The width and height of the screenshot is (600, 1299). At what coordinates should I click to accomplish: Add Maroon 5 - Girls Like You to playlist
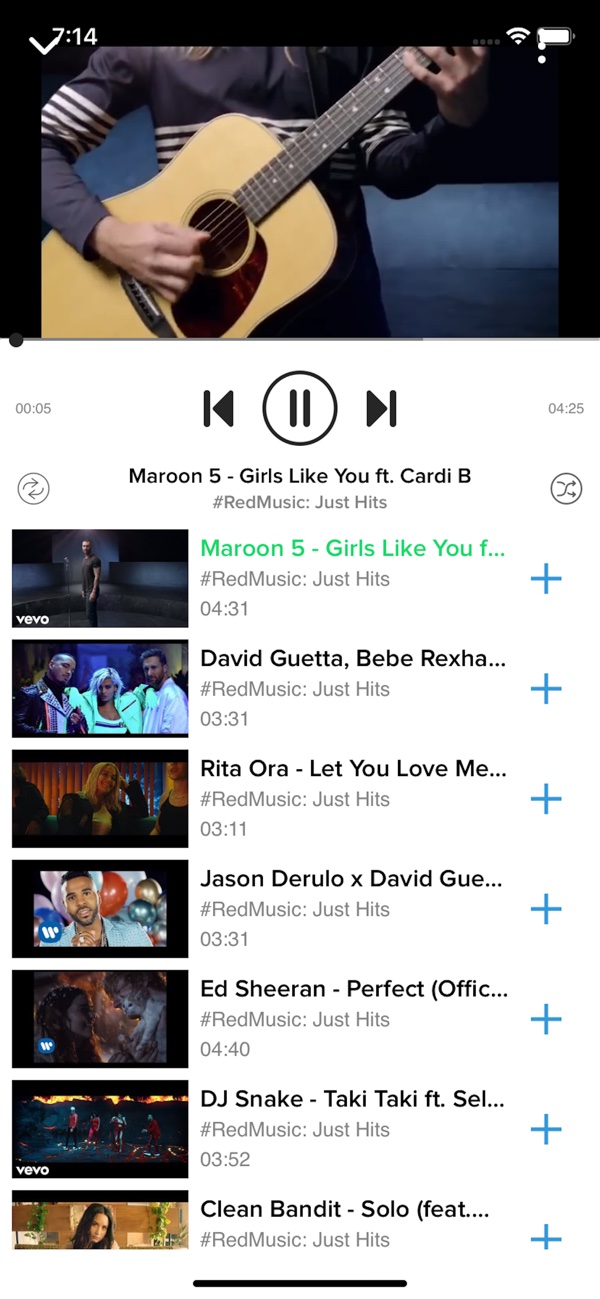pos(545,579)
